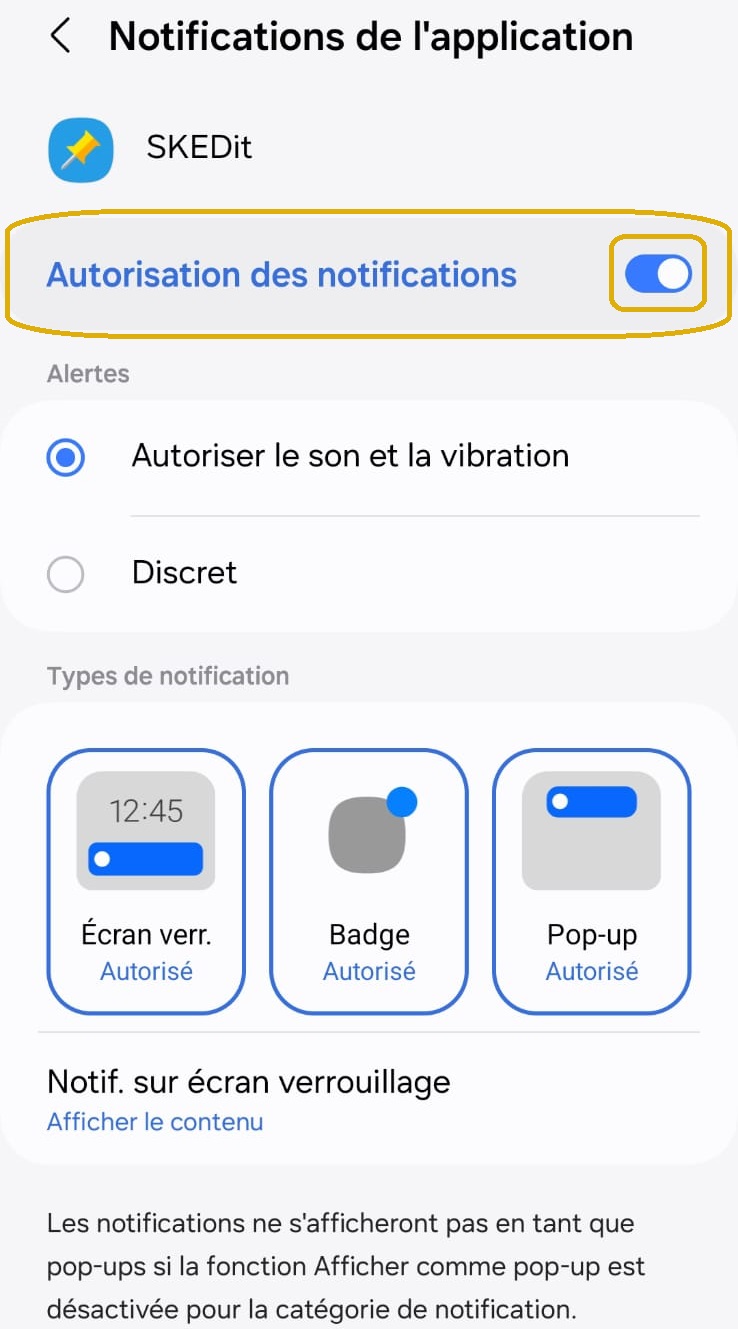This screenshot has width=738, height=1329.
Task: Open Notif. sur écran verrouillage setting
Action: pos(248,1099)
